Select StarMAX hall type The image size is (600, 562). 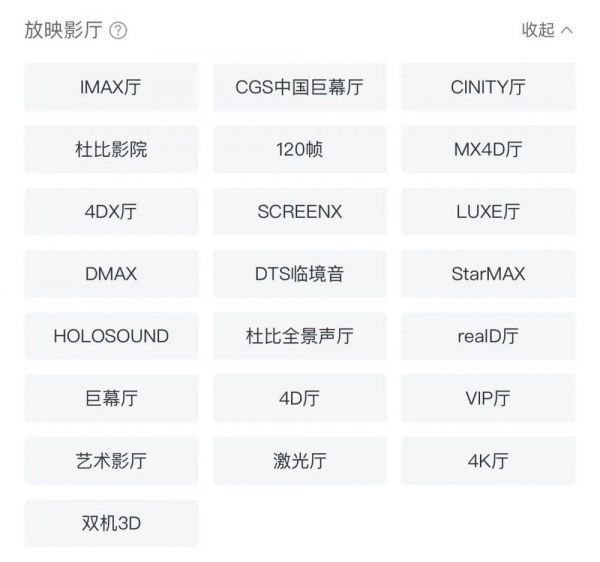pos(488,274)
